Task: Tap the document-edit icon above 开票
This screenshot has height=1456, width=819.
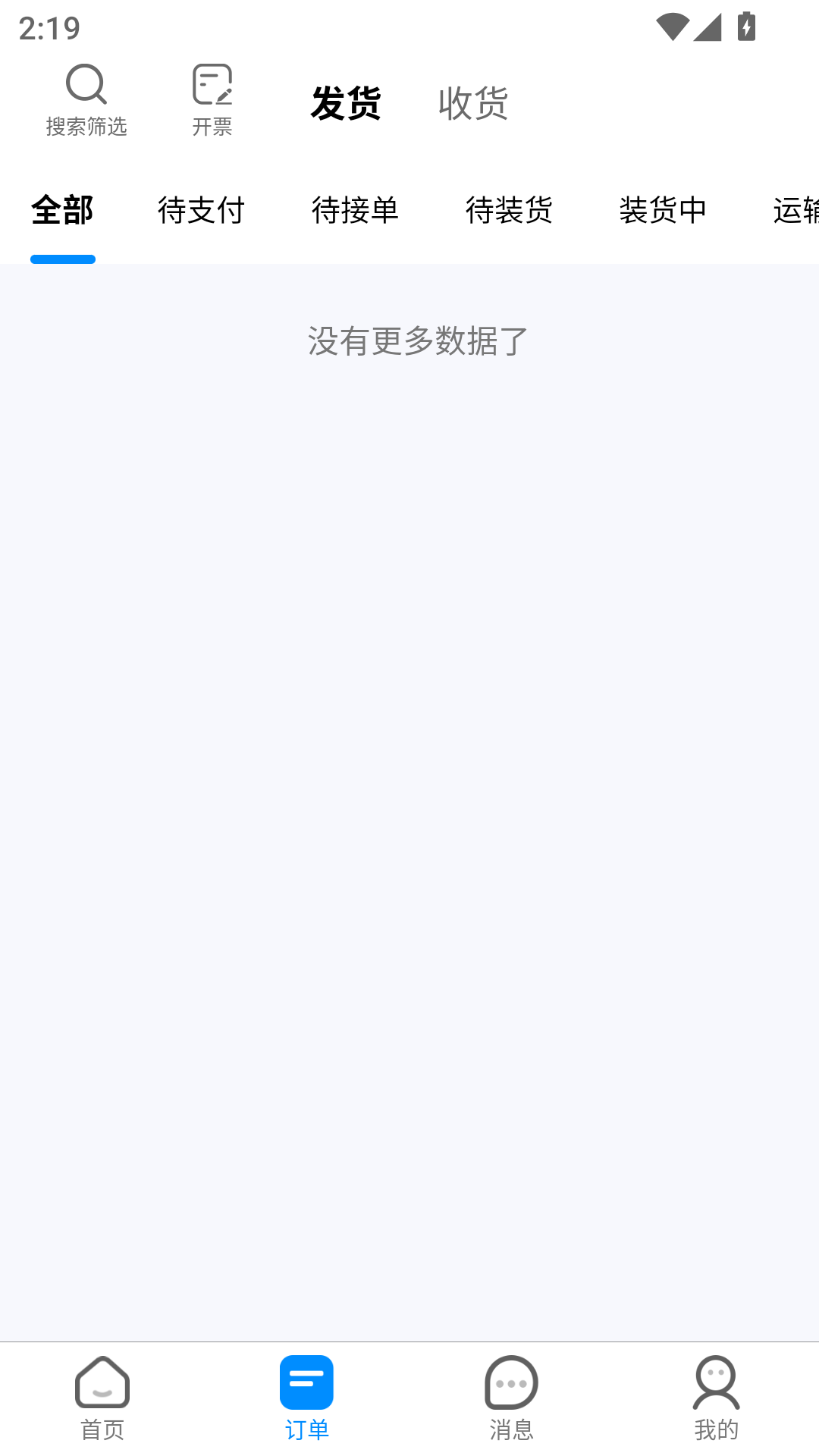Action: (211, 84)
